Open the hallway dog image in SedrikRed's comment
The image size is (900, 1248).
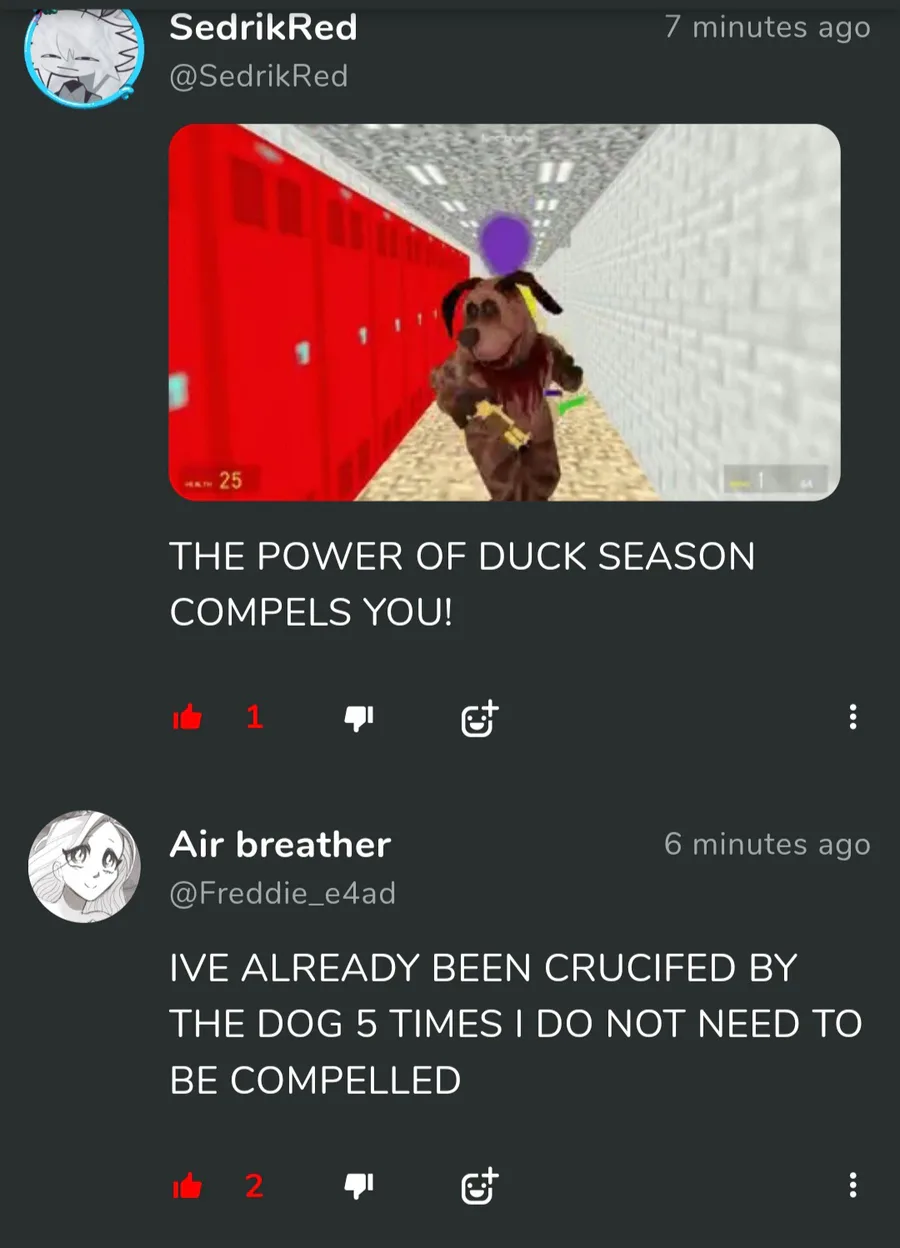pos(504,312)
